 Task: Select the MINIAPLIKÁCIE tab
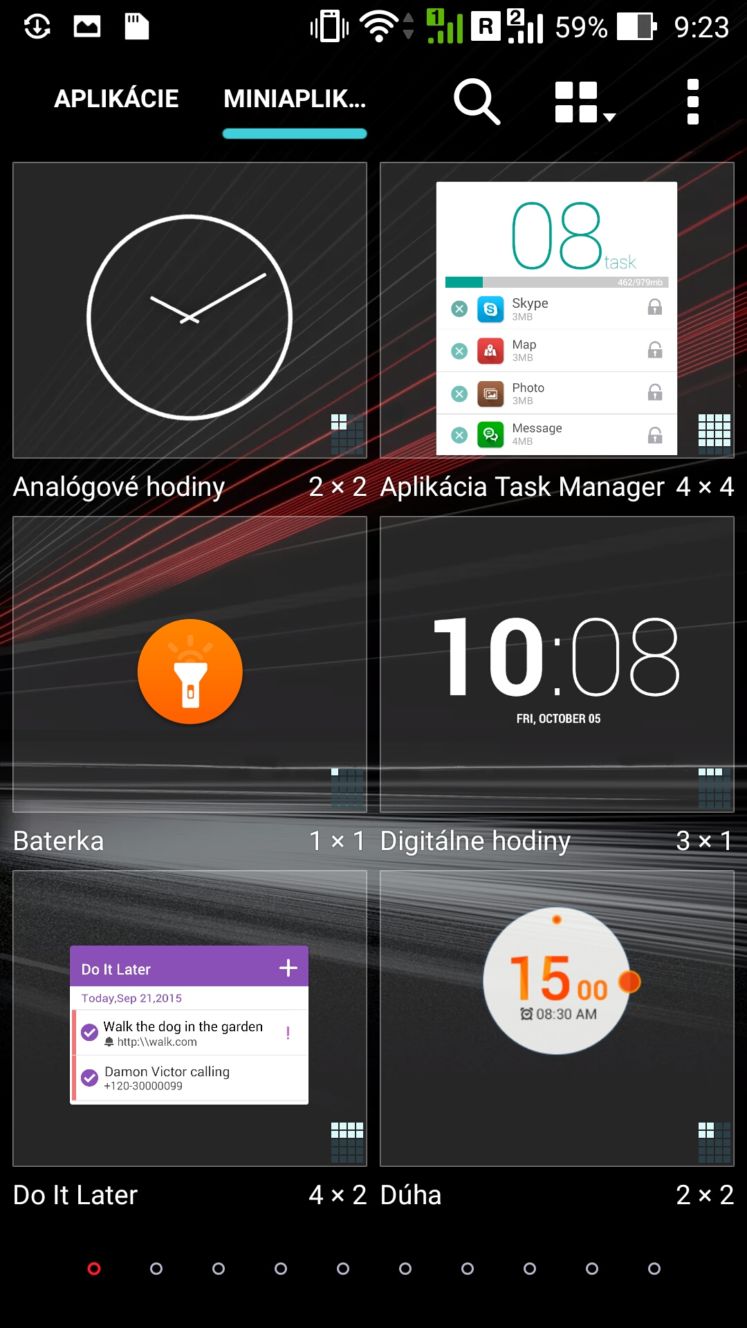point(294,99)
